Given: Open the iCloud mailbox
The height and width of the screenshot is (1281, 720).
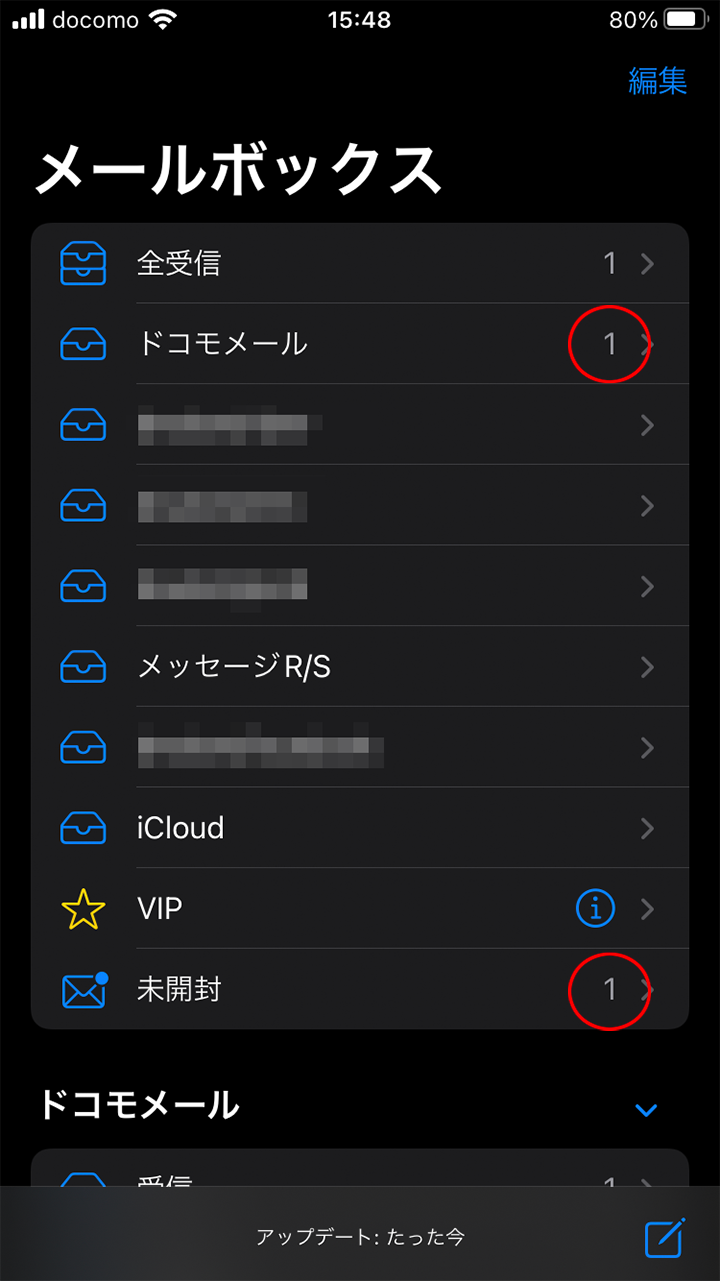Looking at the screenshot, I should coord(360,828).
